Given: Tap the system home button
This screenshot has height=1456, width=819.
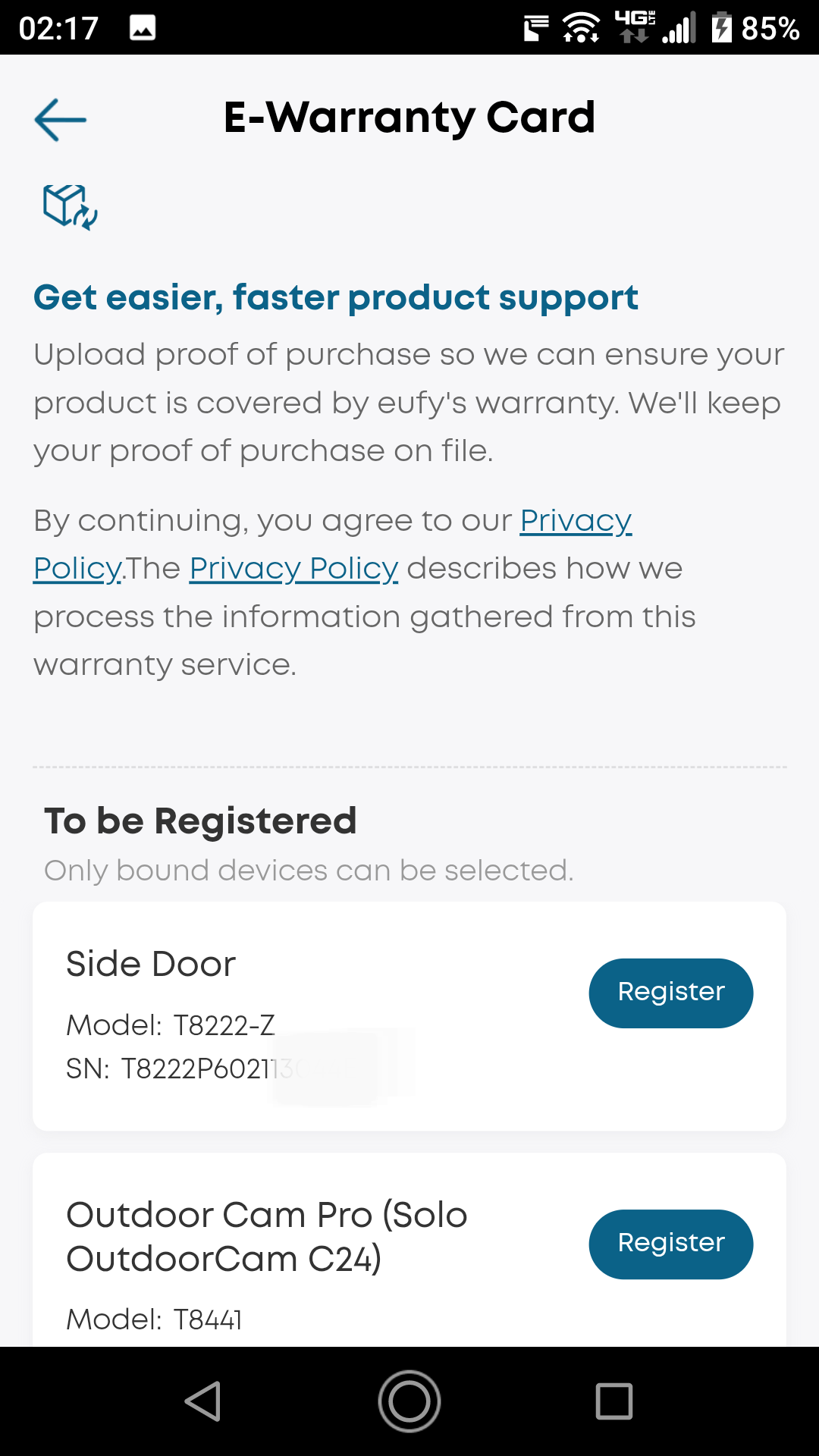Looking at the screenshot, I should 409,1401.
